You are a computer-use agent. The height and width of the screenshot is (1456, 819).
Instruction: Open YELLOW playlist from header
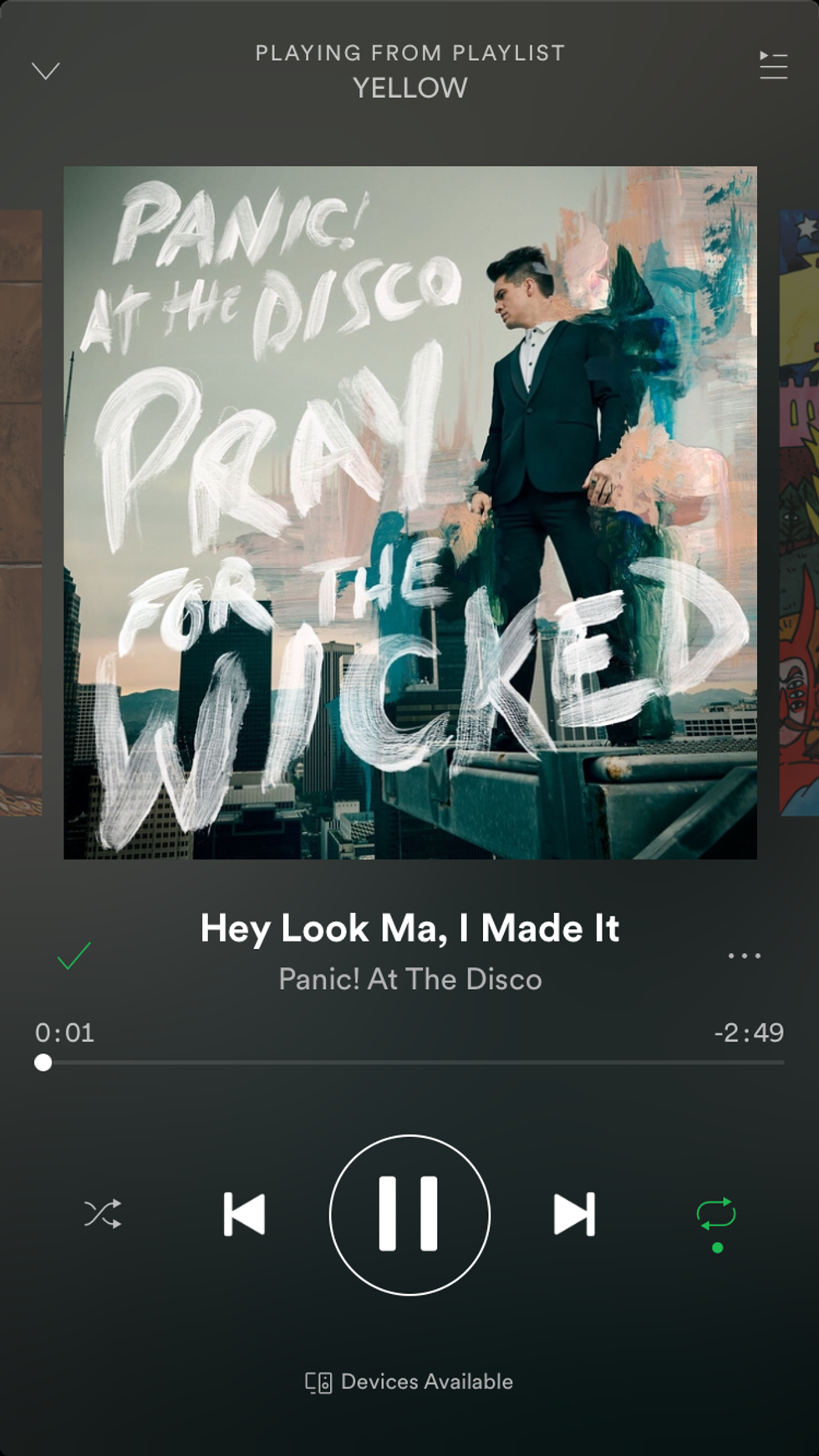click(x=409, y=88)
